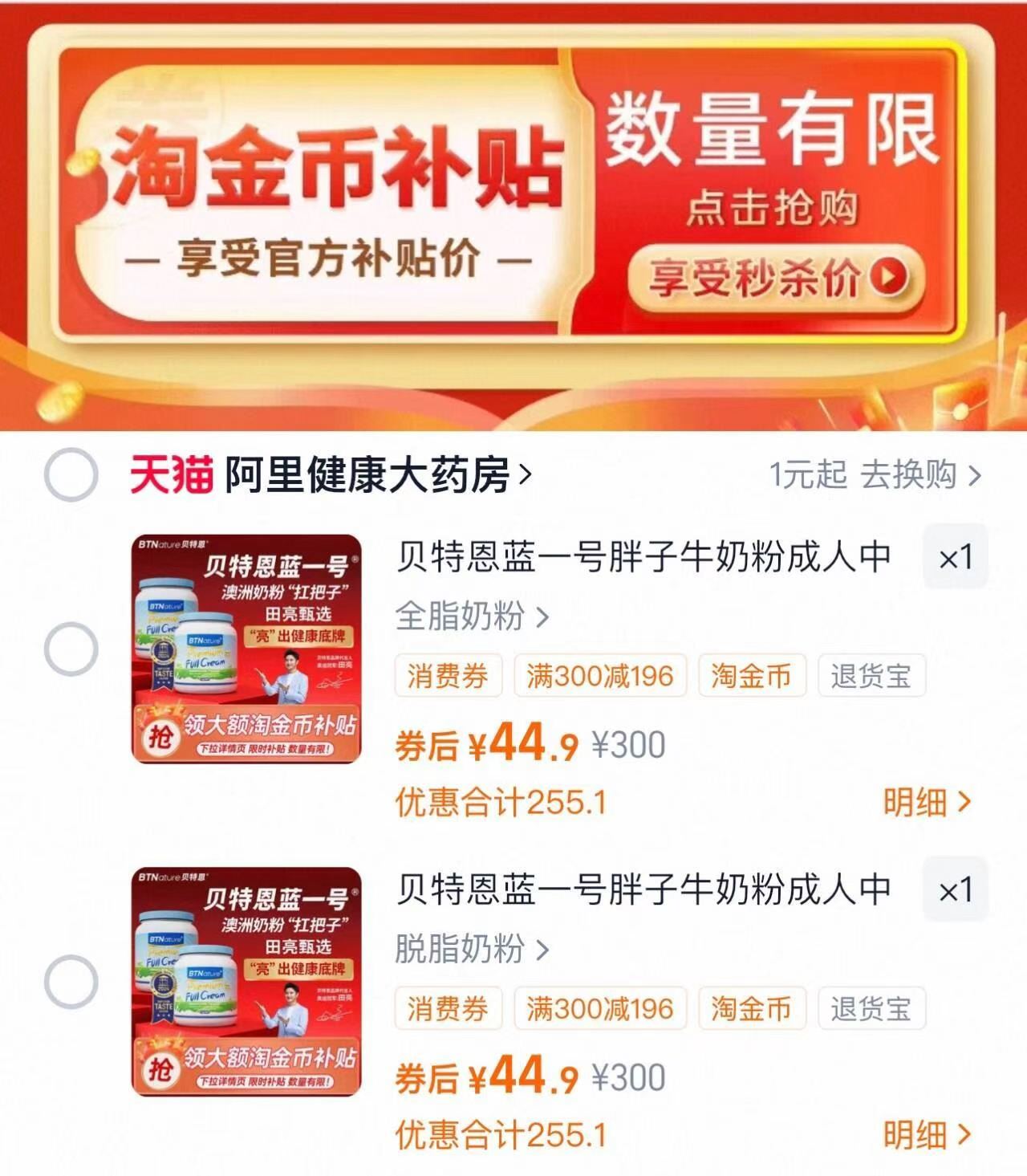Screen dimensions: 1027x1176
Task: Open 阿里健康大药房 store via its chevron arrow
Action: (525, 474)
